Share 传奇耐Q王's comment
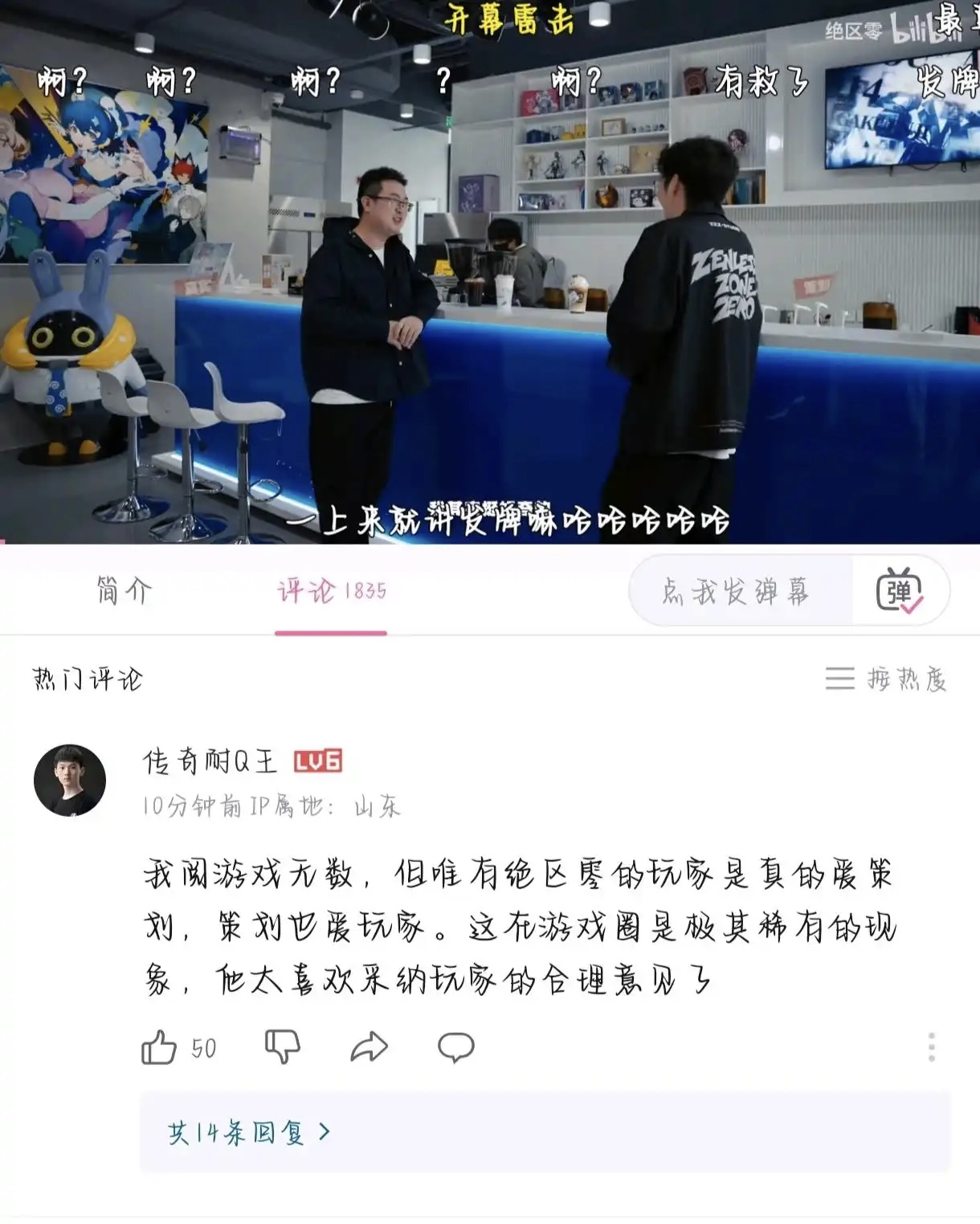The image size is (980, 1224). click(370, 1047)
